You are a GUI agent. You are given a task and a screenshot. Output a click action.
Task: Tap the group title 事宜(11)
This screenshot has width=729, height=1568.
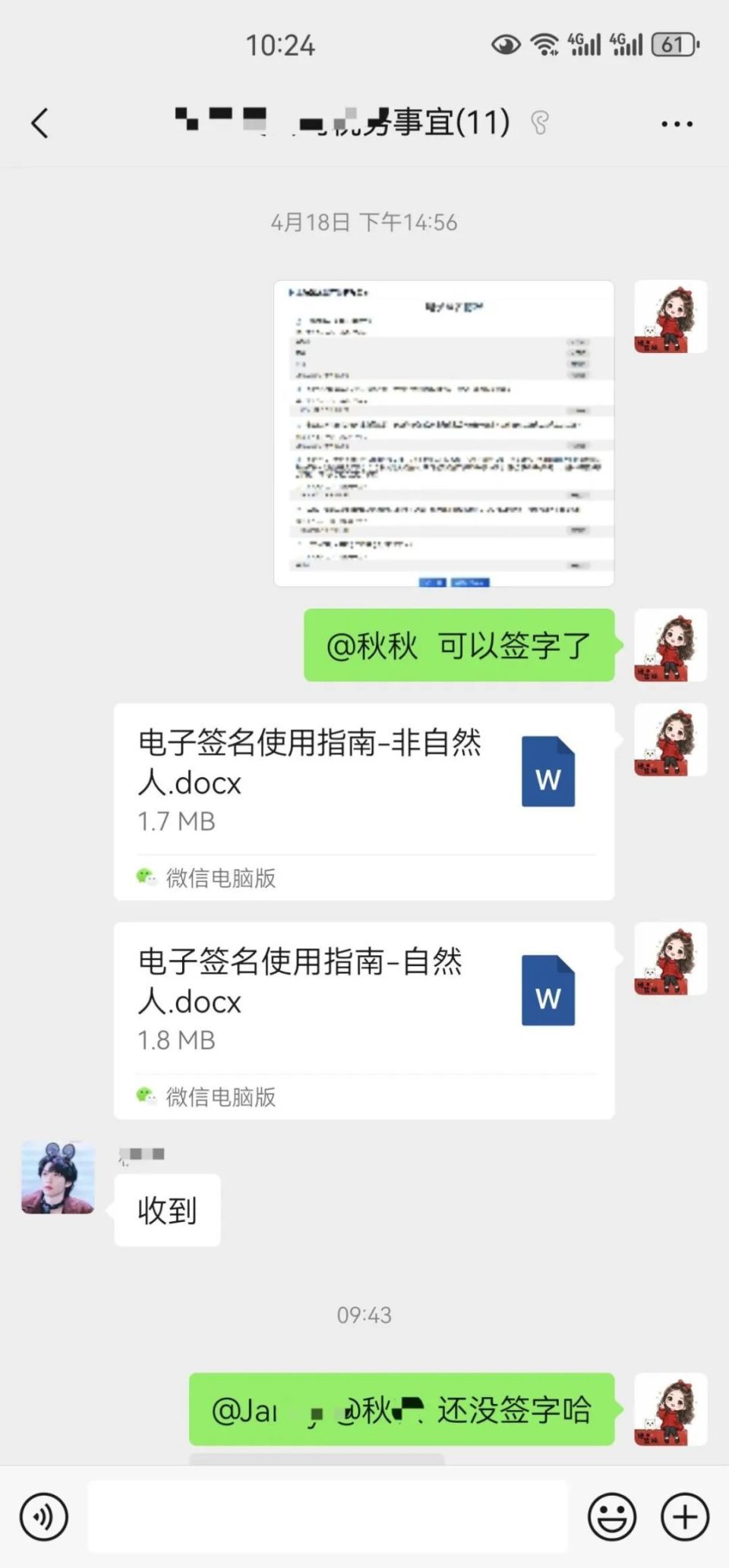(342, 123)
